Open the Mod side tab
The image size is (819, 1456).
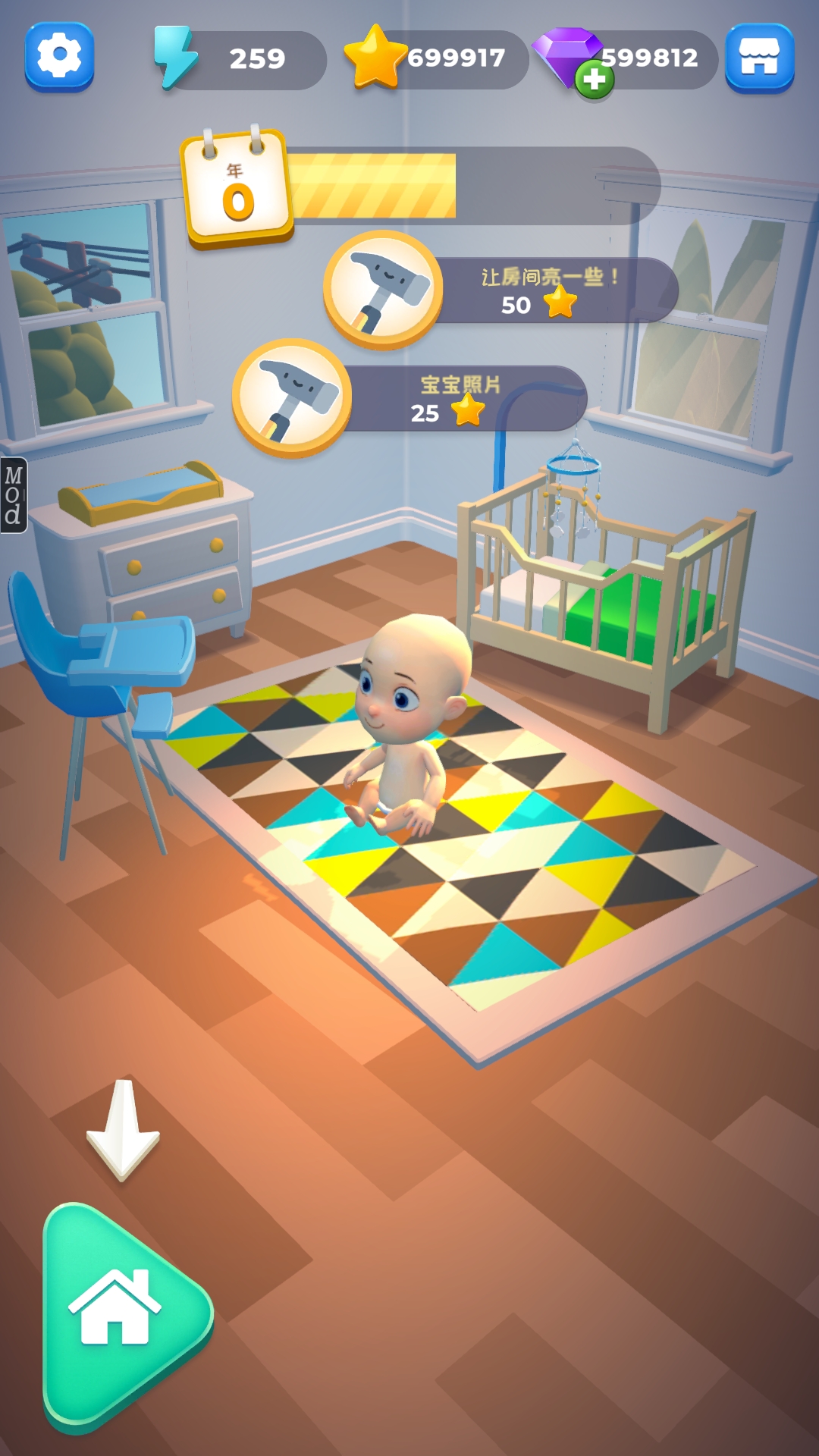point(14,495)
